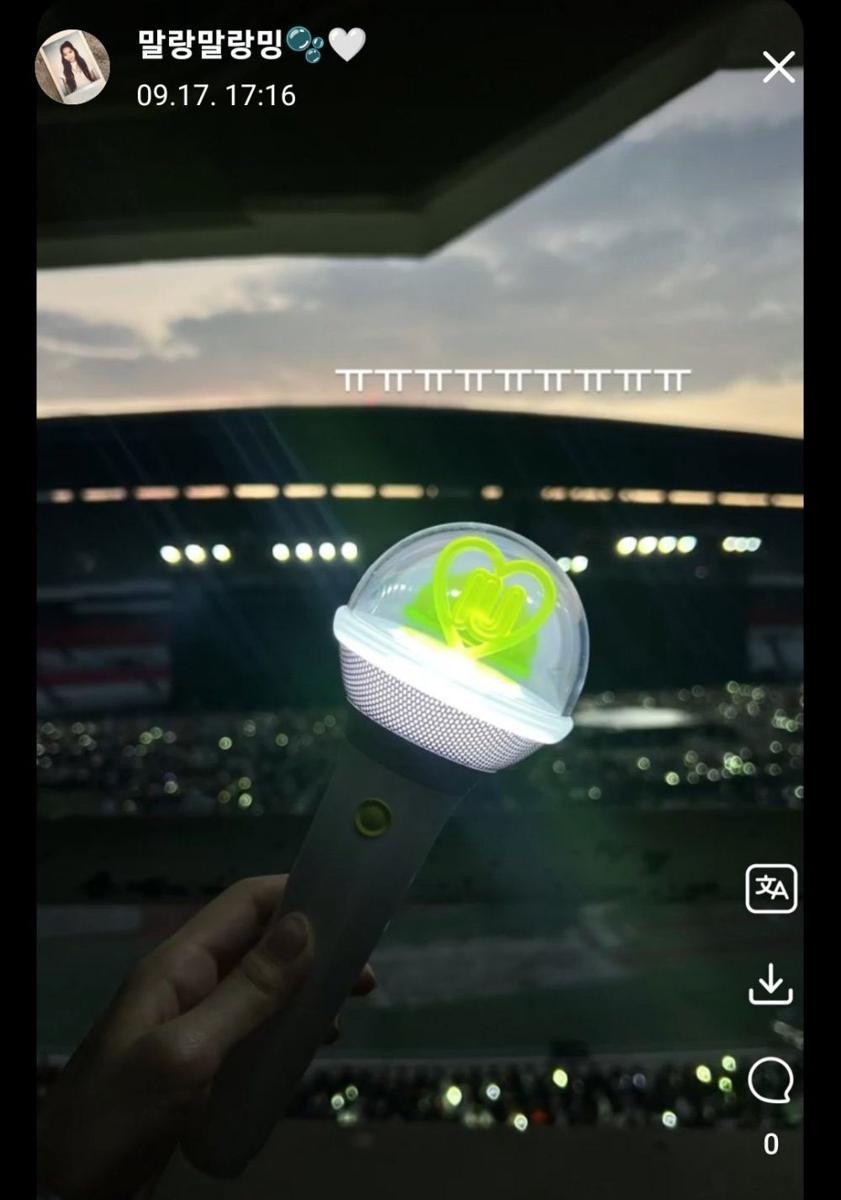841x1200 pixels.
Task: Open the comments on this post
Action: click(771, 1082)
